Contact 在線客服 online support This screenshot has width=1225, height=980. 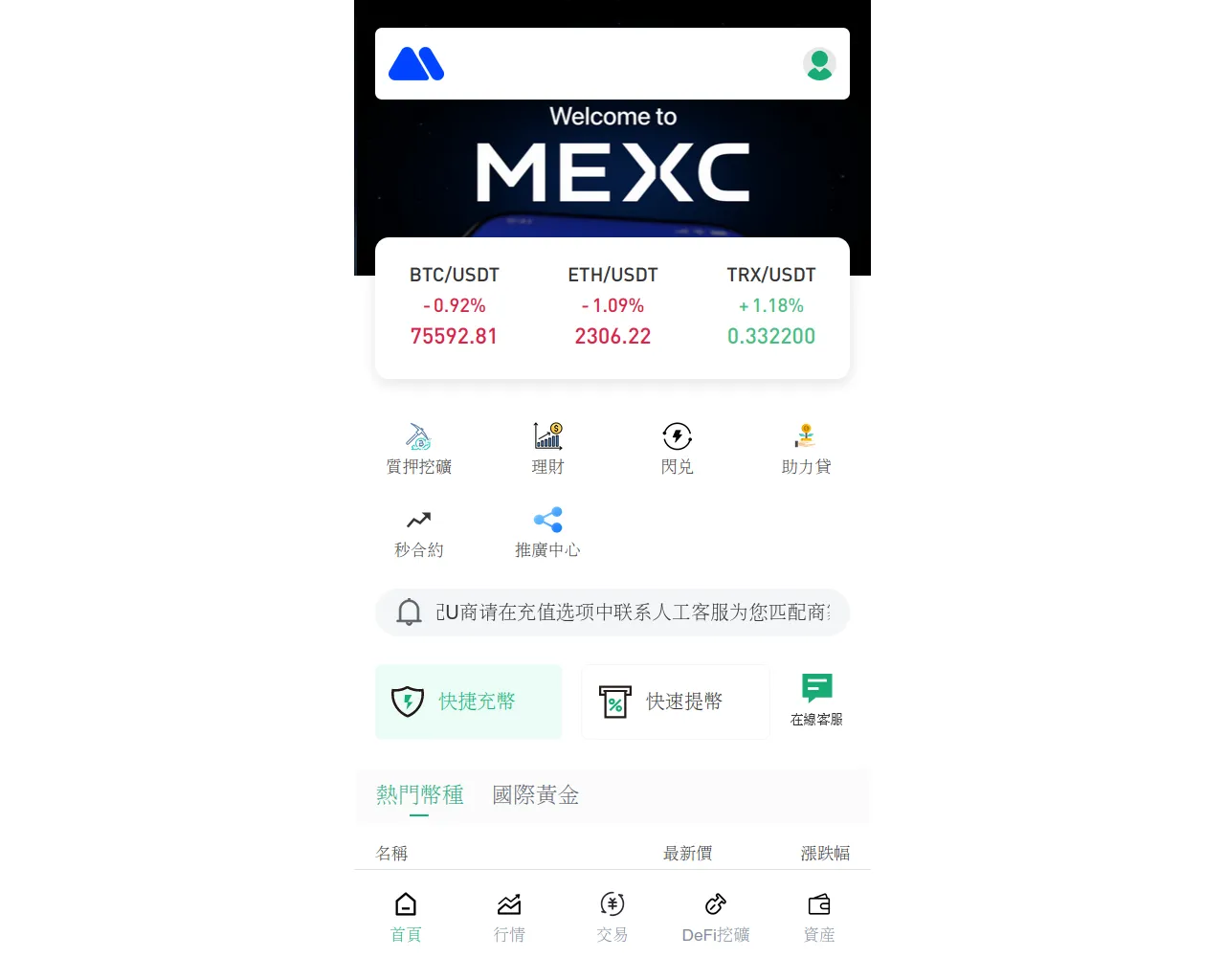pos(816,700)
